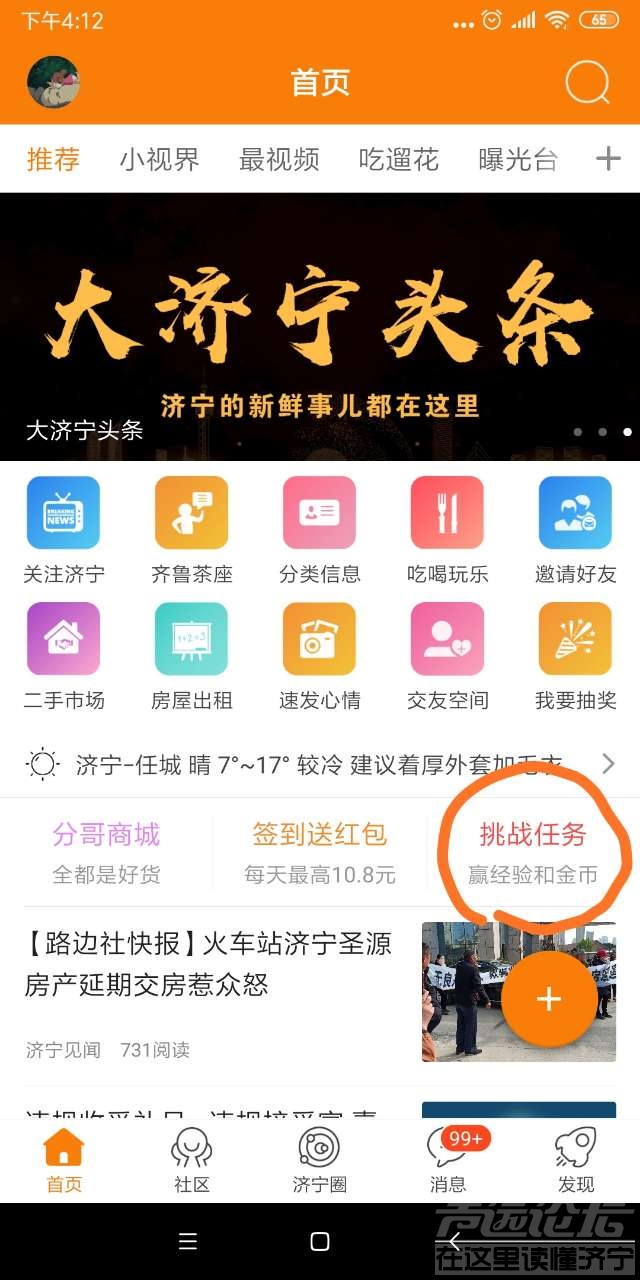The image size is (640, 1280).
Task: Read 路边社快报 火车站济宁圣源 article
Action: pyautogui.click(x=210, y=965)
